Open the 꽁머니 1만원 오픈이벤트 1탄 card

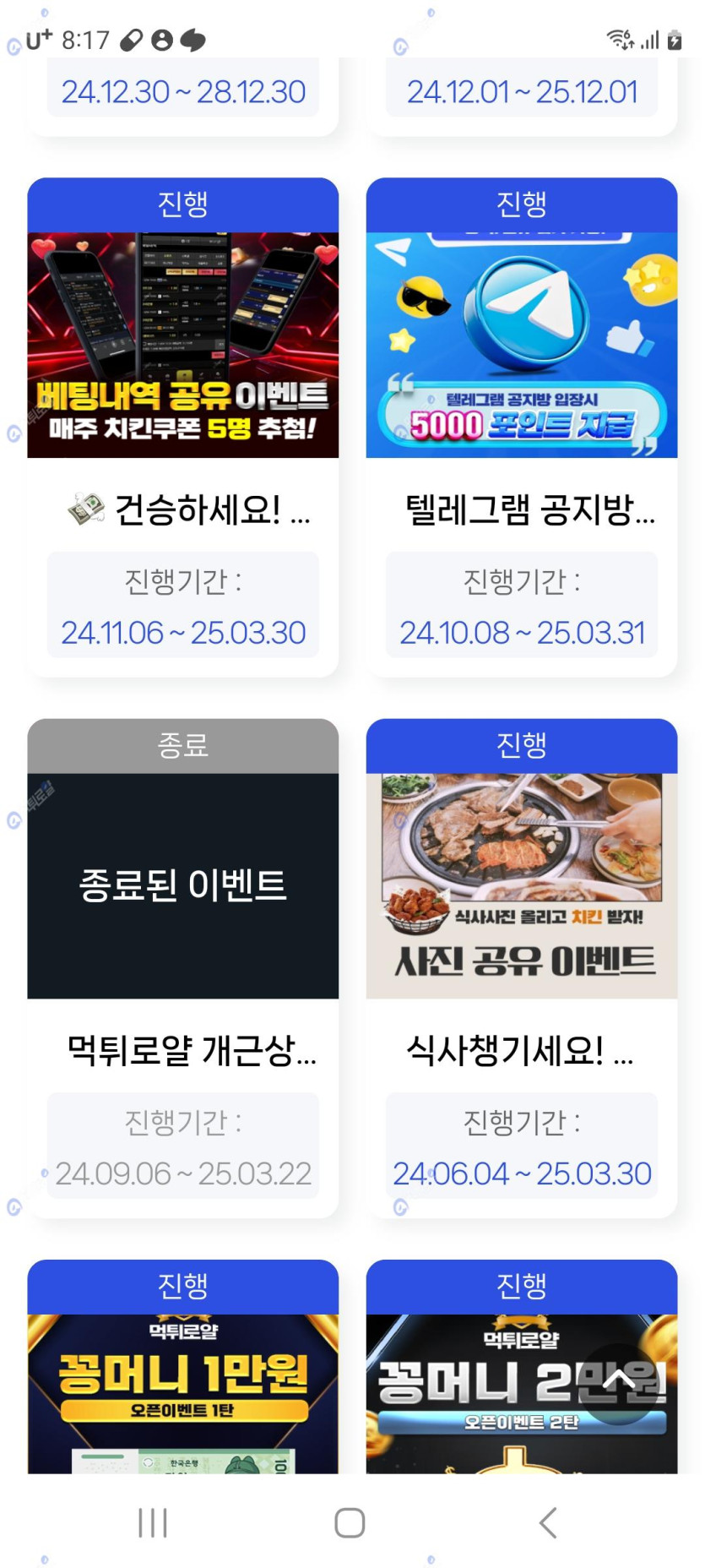182,1366
